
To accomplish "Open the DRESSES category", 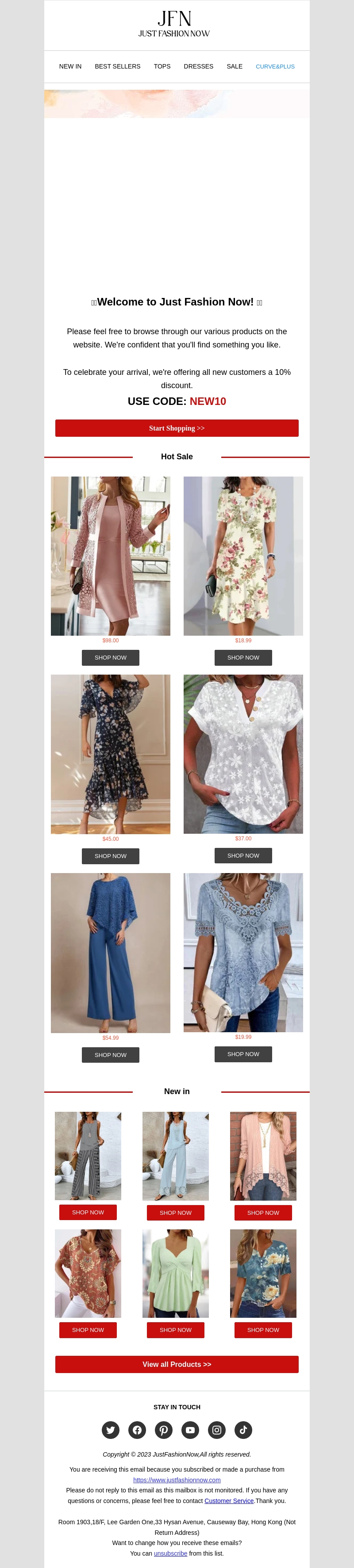I will (x=198, y=66).
